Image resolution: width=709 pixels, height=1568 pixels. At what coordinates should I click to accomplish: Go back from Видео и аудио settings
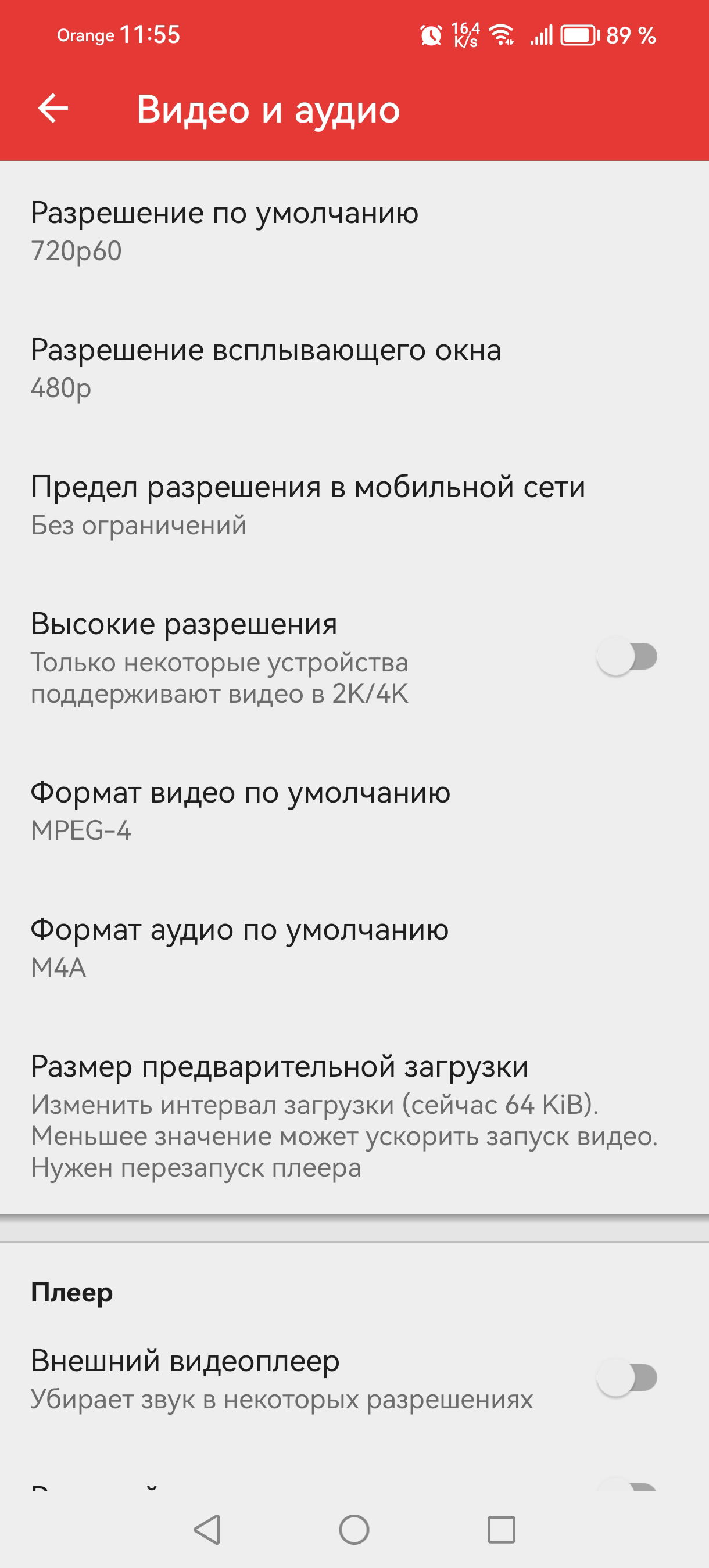[53, 110]
